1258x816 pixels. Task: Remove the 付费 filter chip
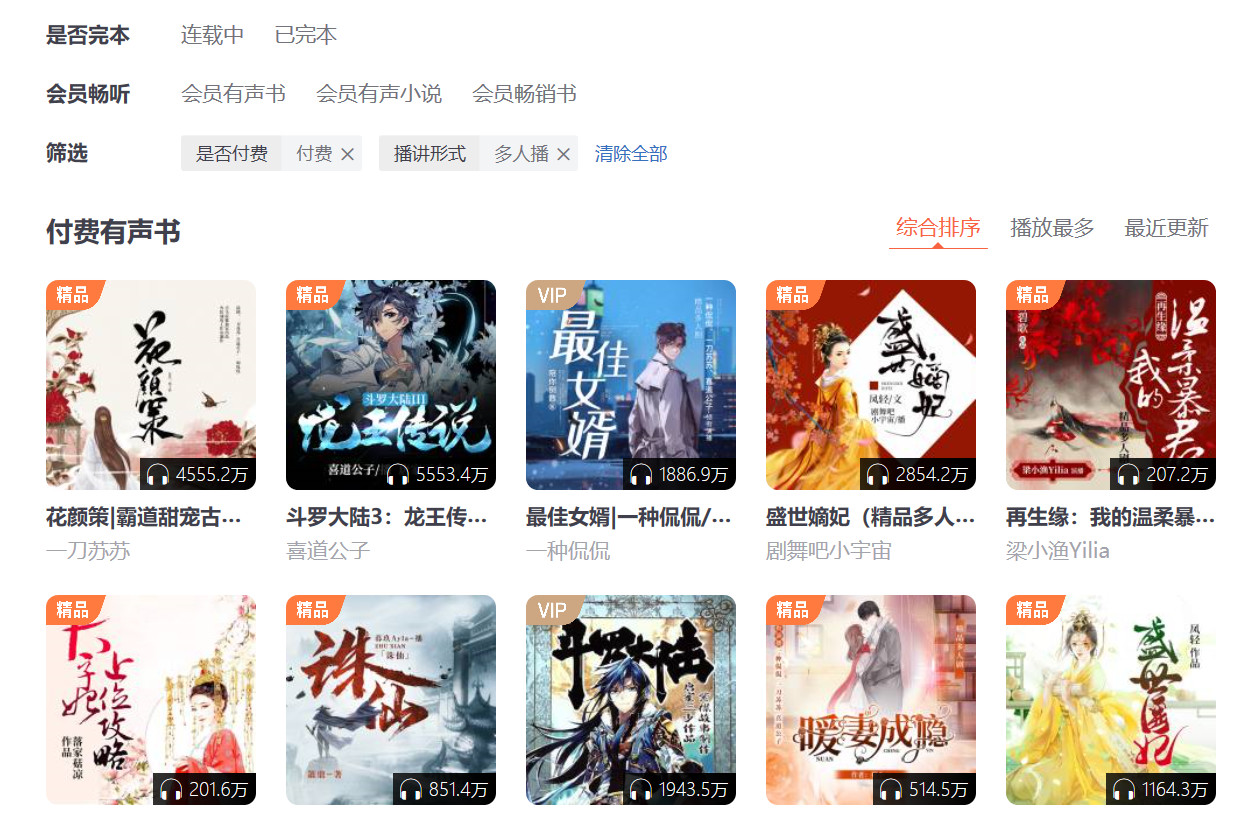click(x=348, y=154)
